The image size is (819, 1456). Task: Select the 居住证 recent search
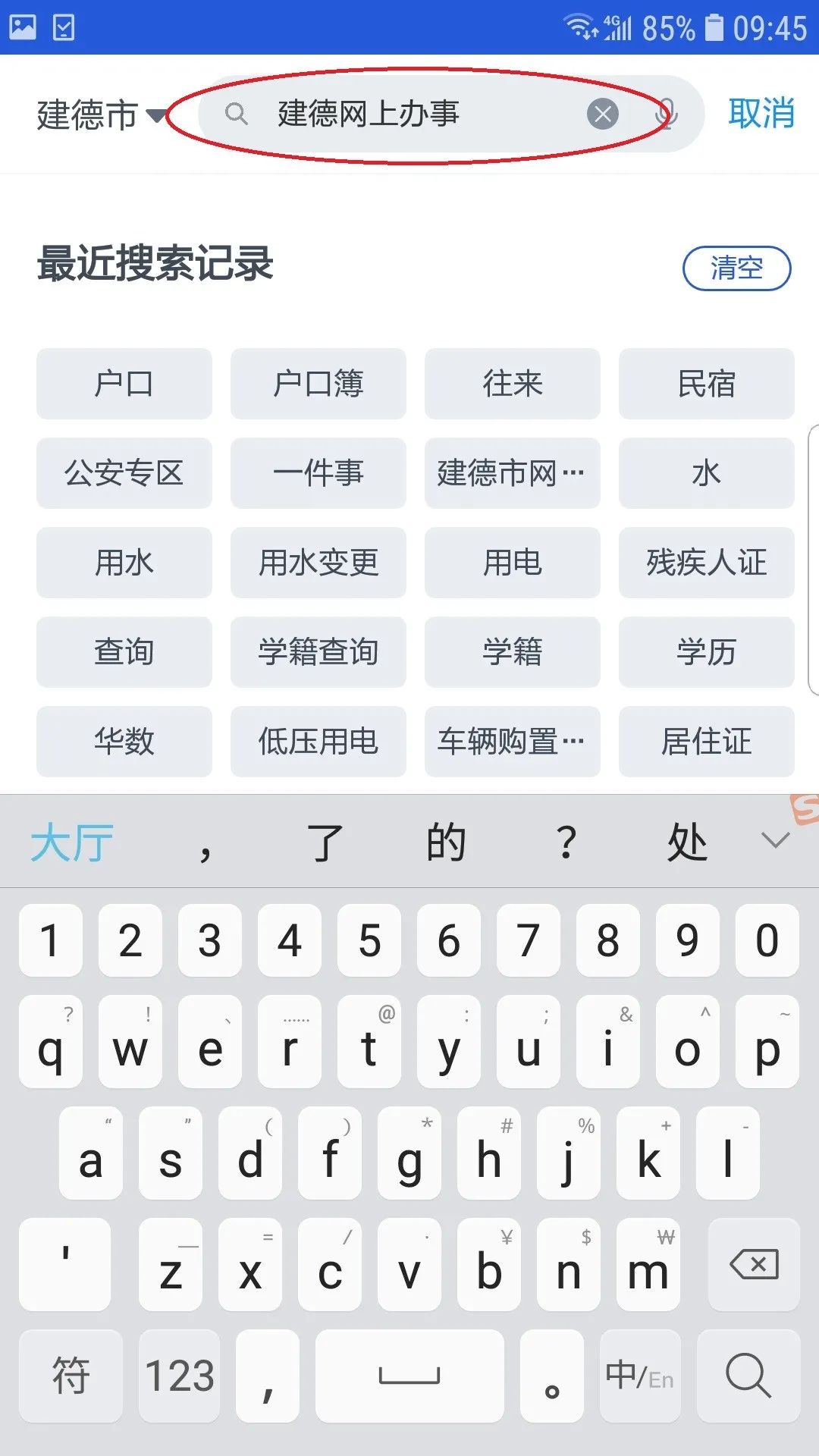click(706, 742)
